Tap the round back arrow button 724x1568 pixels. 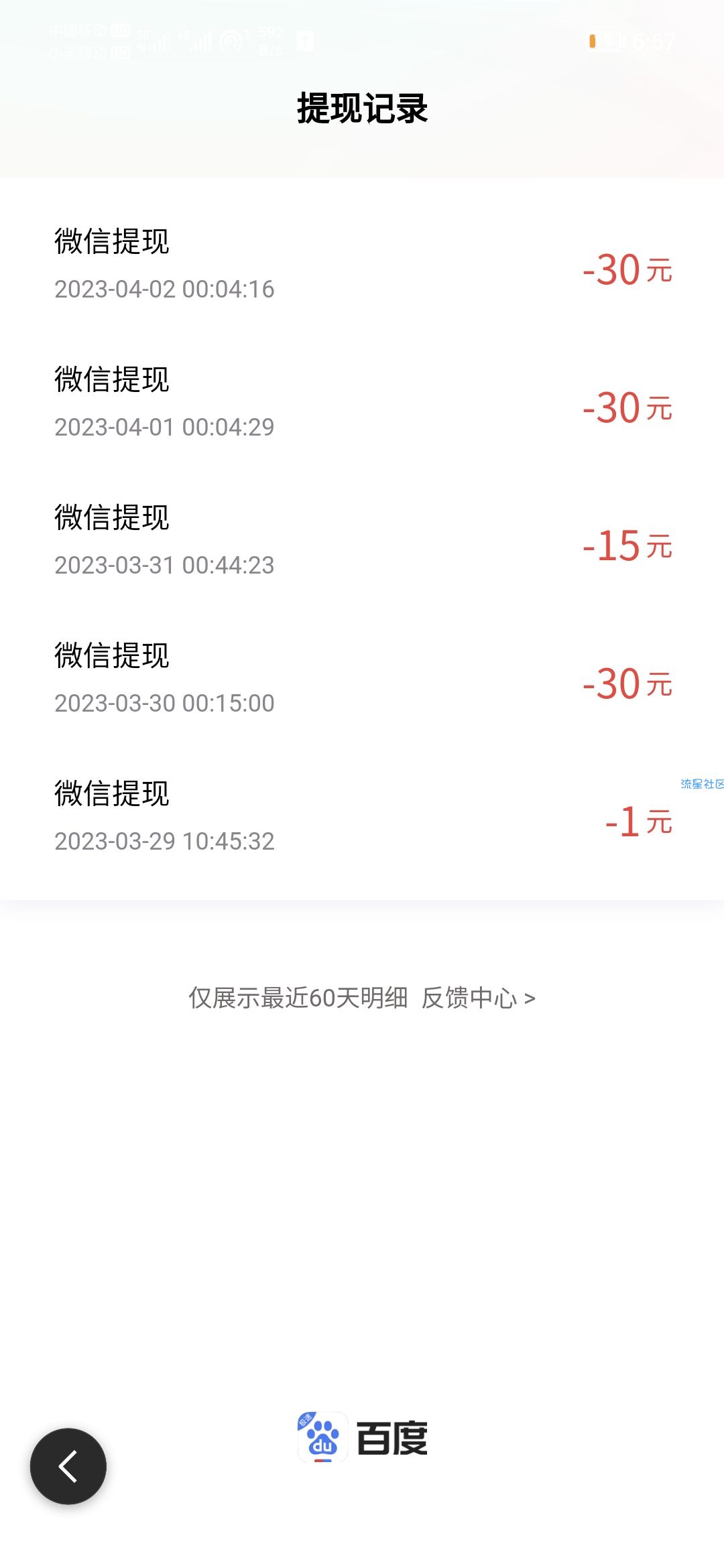click(x=68, y=1467)
